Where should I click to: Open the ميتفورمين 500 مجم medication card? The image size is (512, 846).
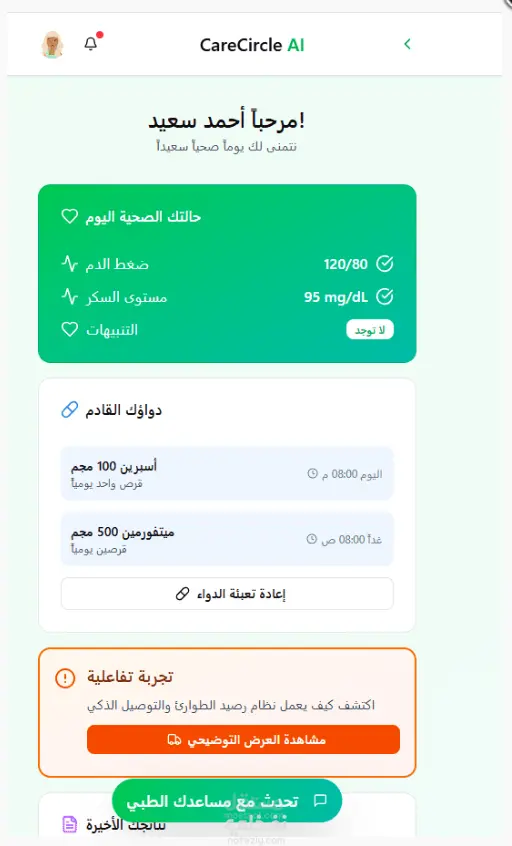click(227, 539)
